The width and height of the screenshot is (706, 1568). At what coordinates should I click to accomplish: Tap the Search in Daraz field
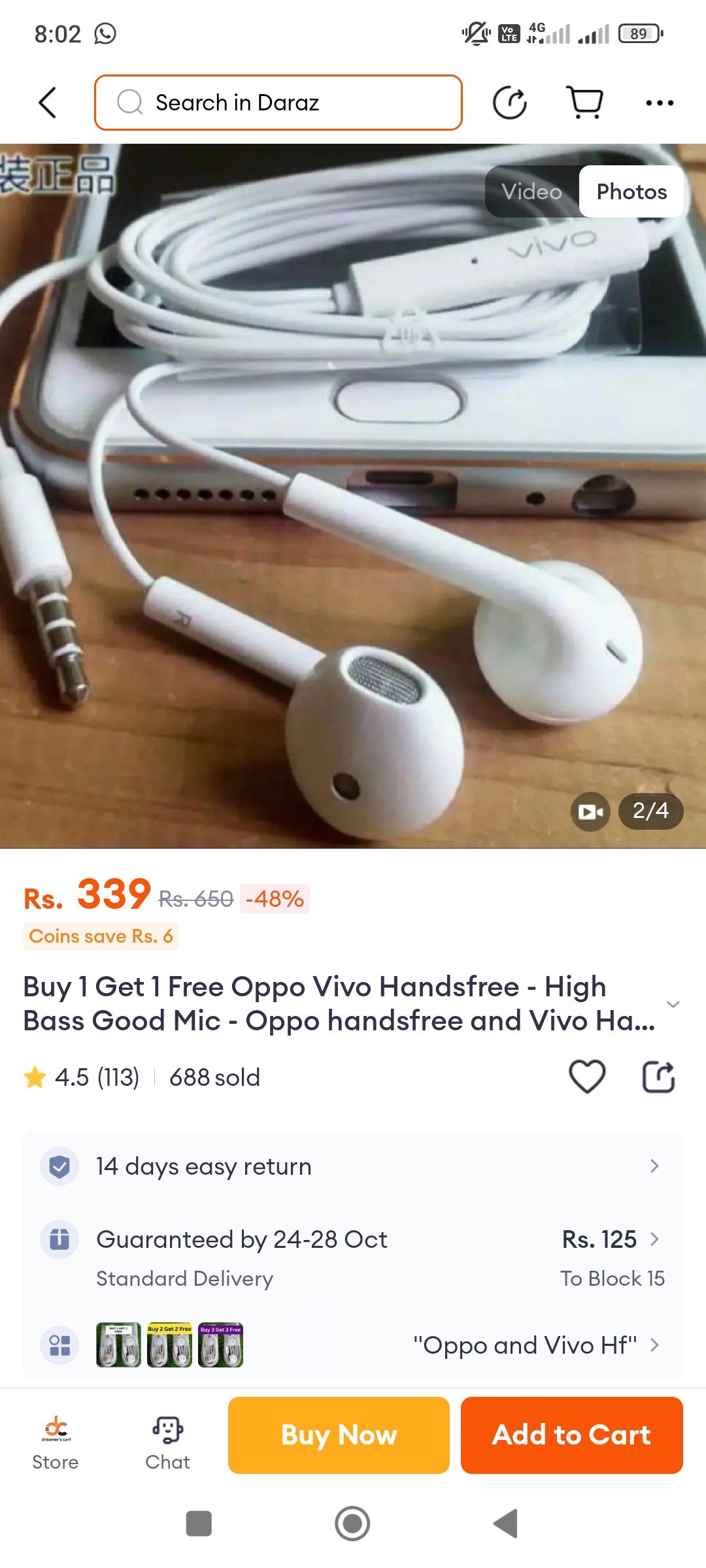click(278, 103)
